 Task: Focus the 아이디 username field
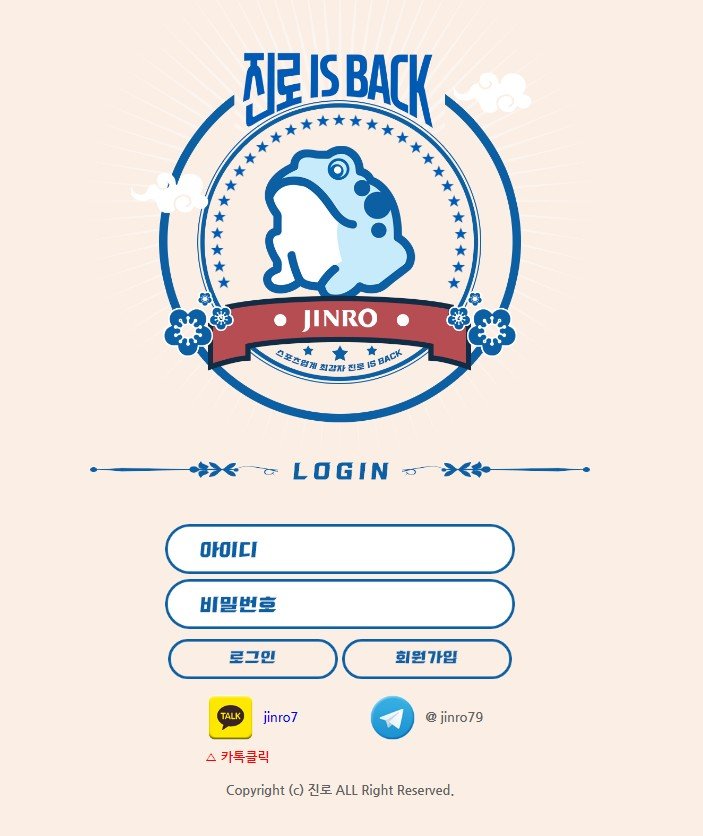[340, 549]
